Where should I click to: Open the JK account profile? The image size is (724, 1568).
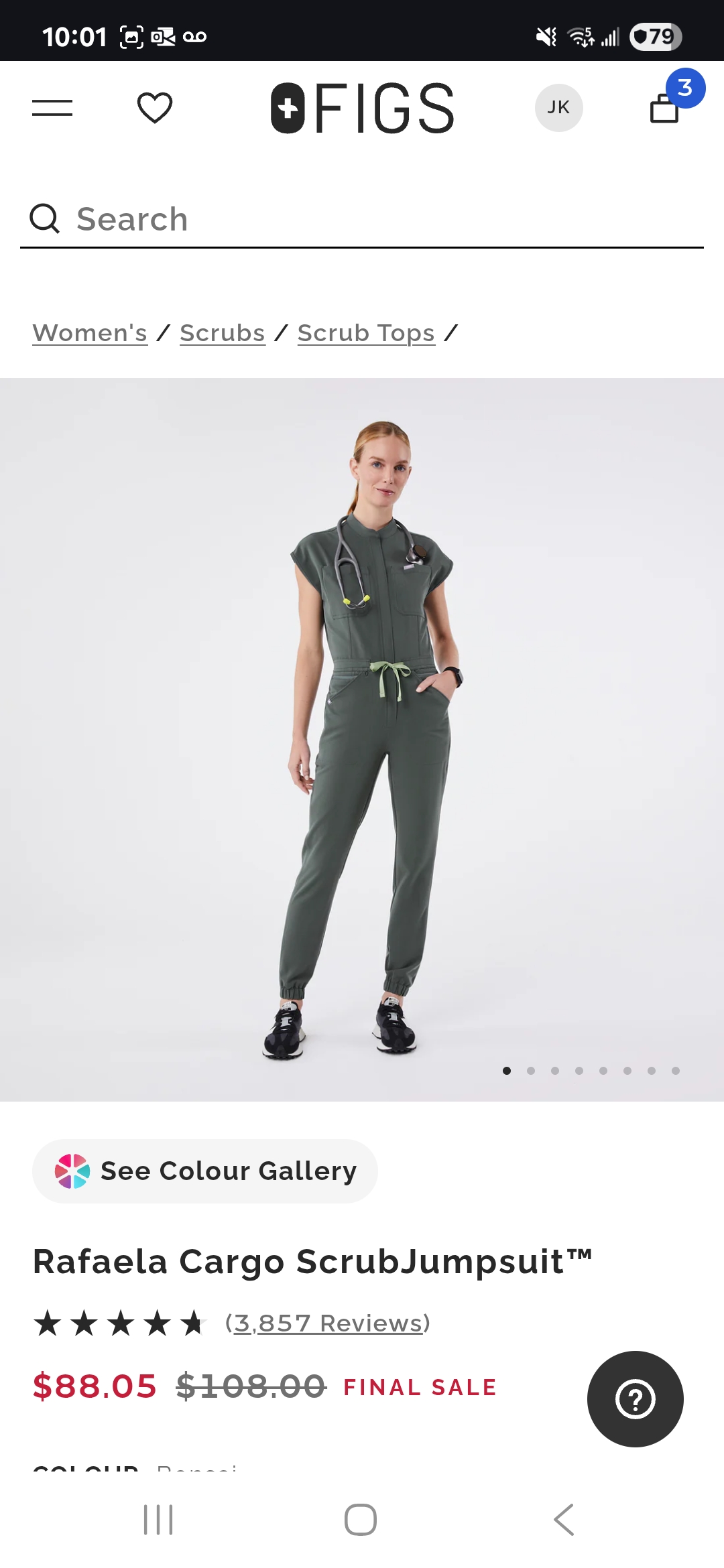coord(558,108)
